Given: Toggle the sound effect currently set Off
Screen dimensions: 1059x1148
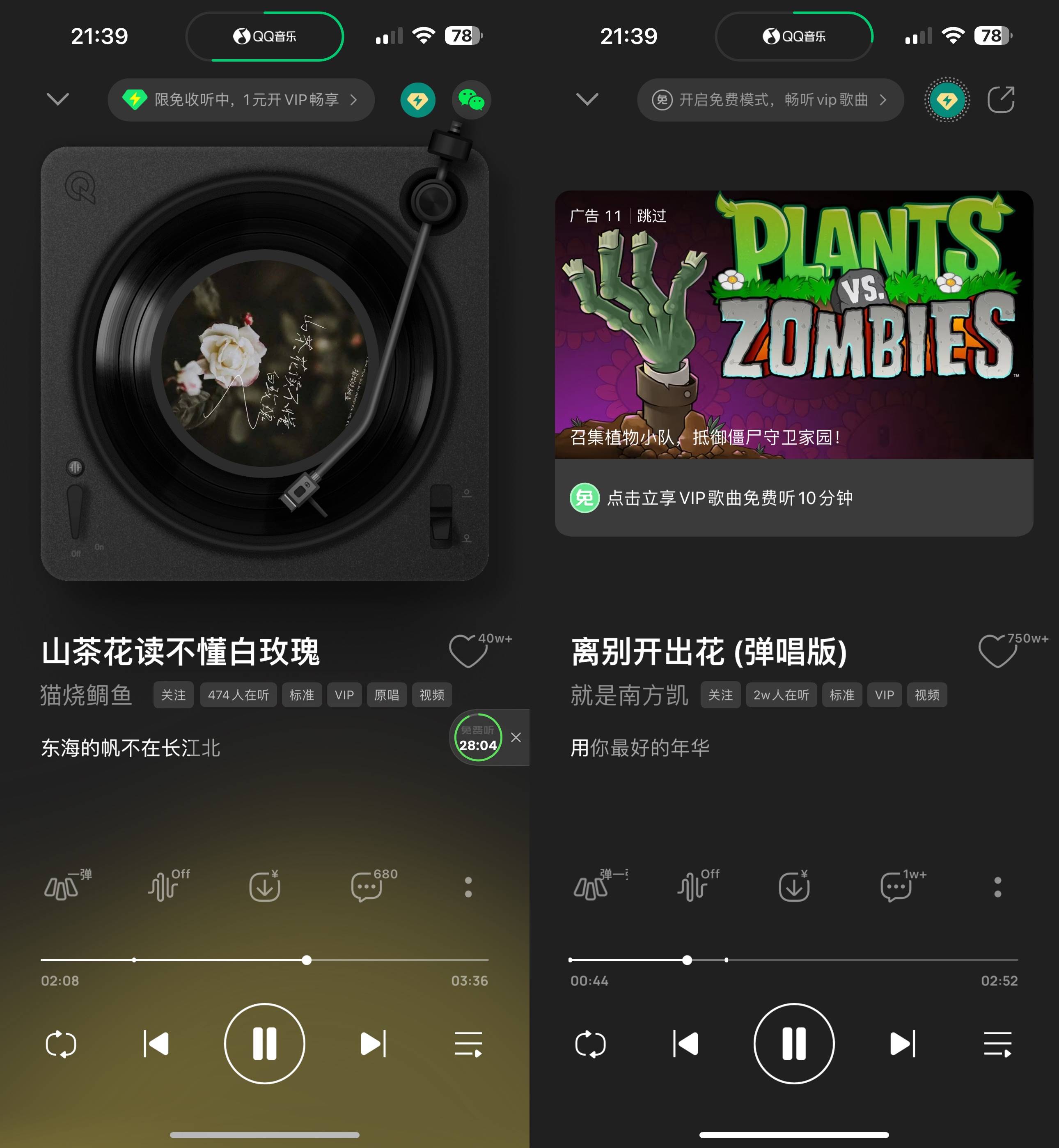Looking at the screenshot, I should point(163,886).
